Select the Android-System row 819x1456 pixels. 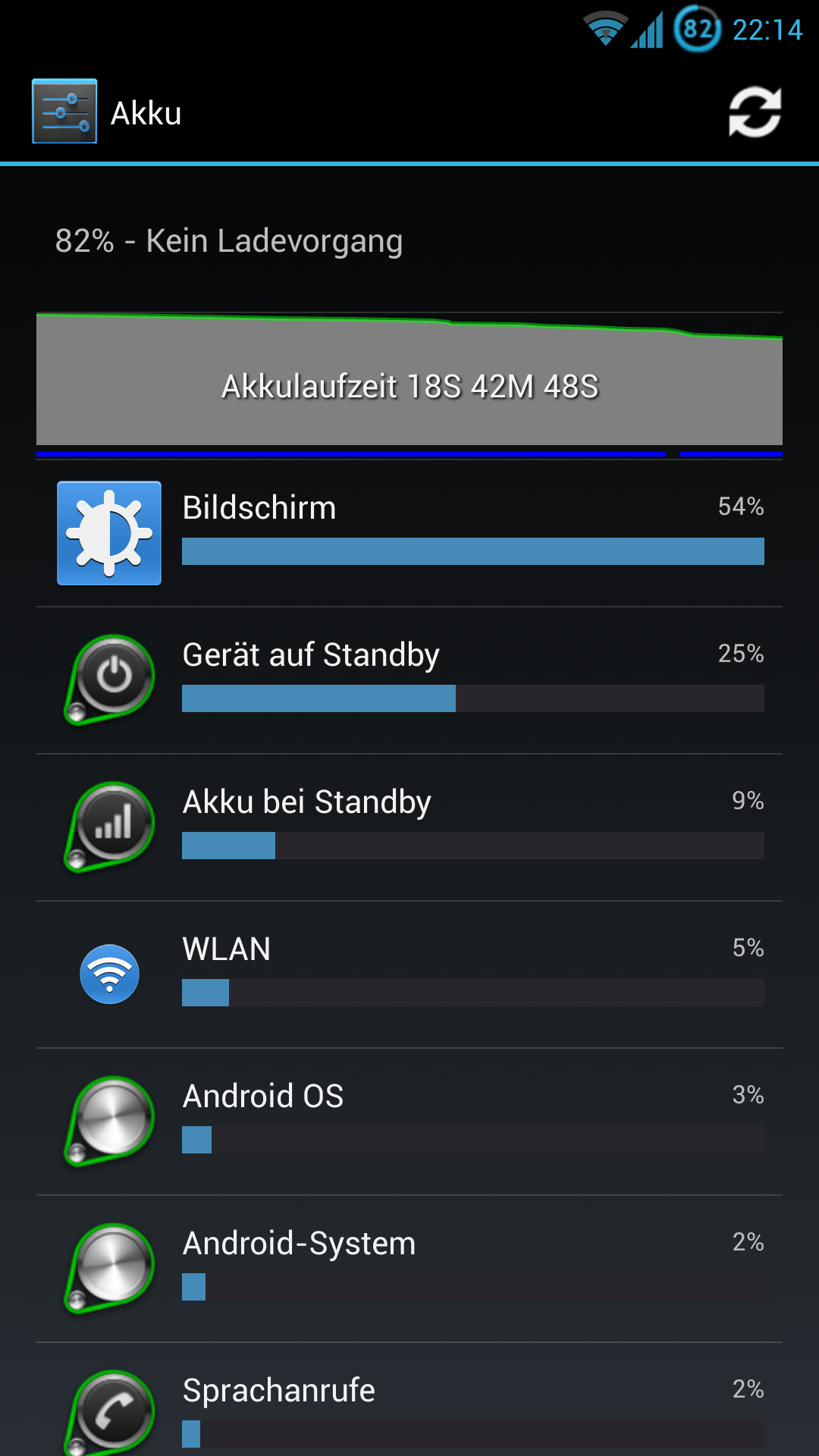(409, 1269)
